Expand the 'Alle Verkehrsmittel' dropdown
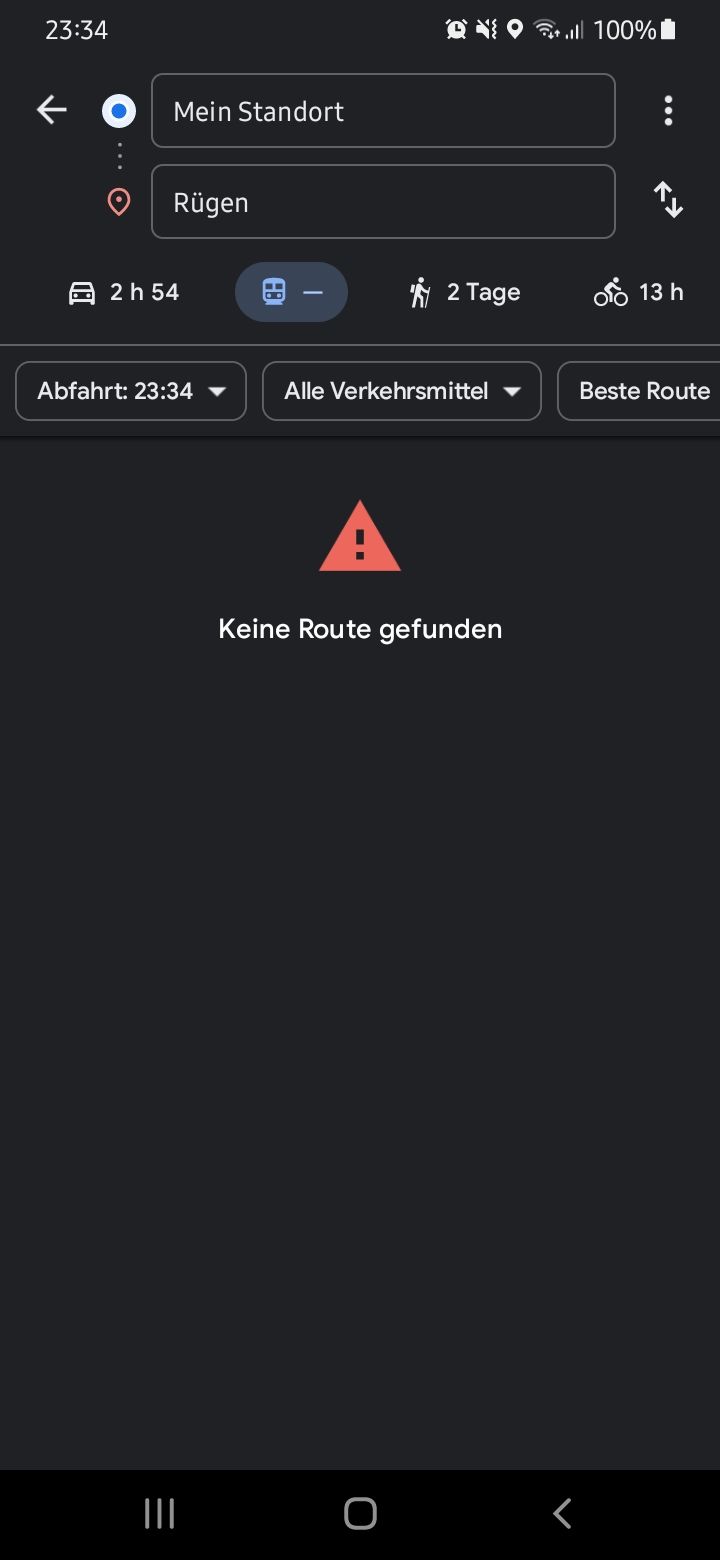Viewport: 720px width, 1560px height. click(401, 391)
